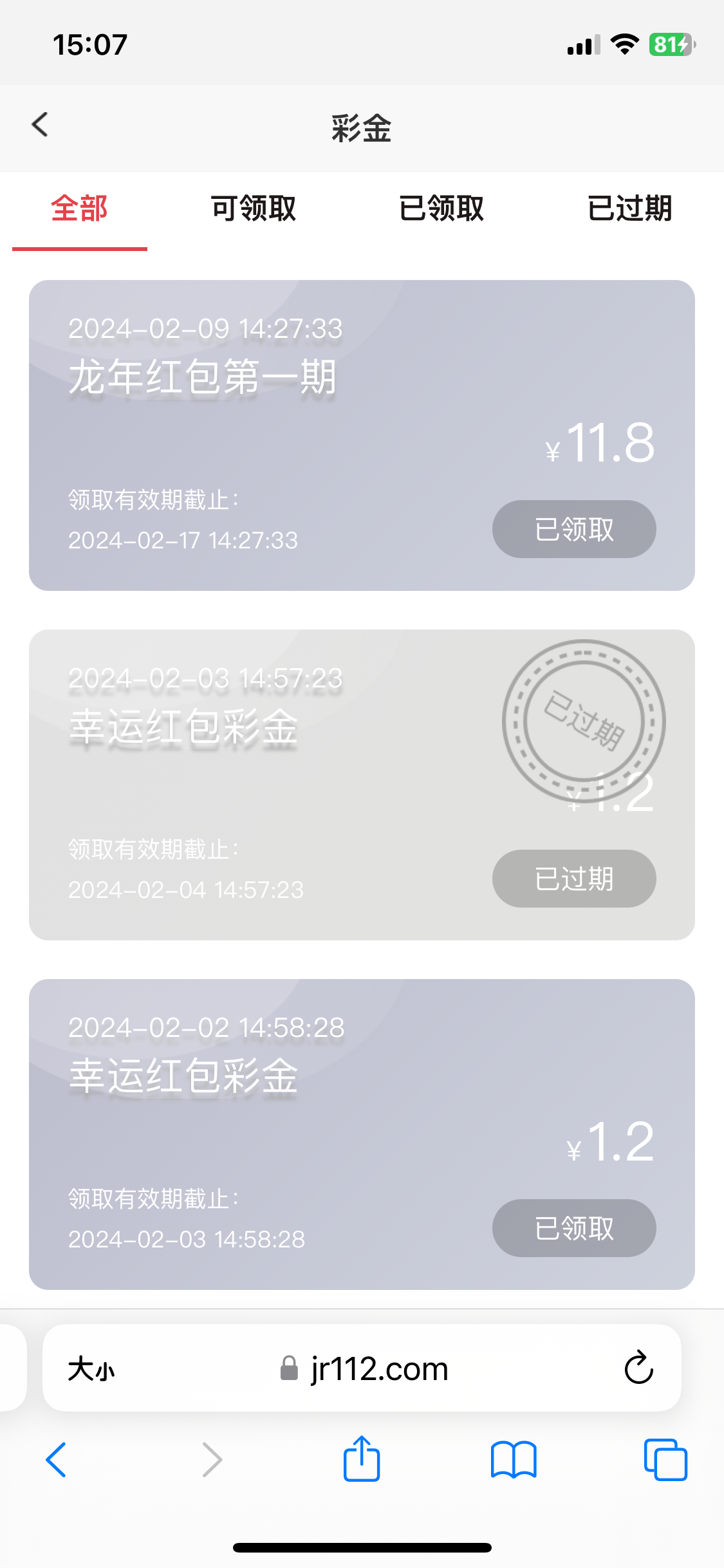The width and height of the screenshot is (724, 1568).
Task: Select the 全部 tab
Action: 79,209
